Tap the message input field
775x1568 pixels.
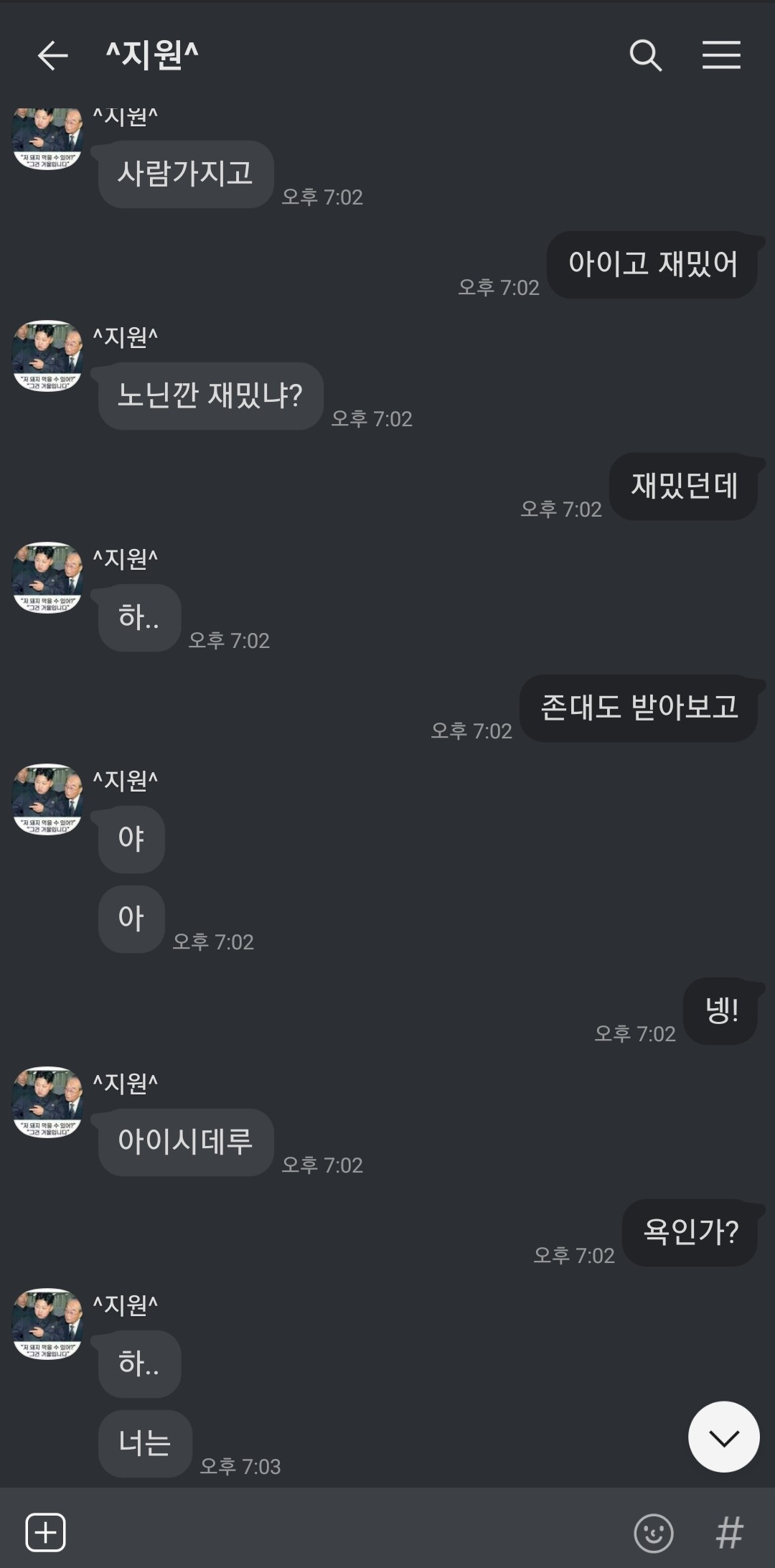click(x=348, y=1533)
